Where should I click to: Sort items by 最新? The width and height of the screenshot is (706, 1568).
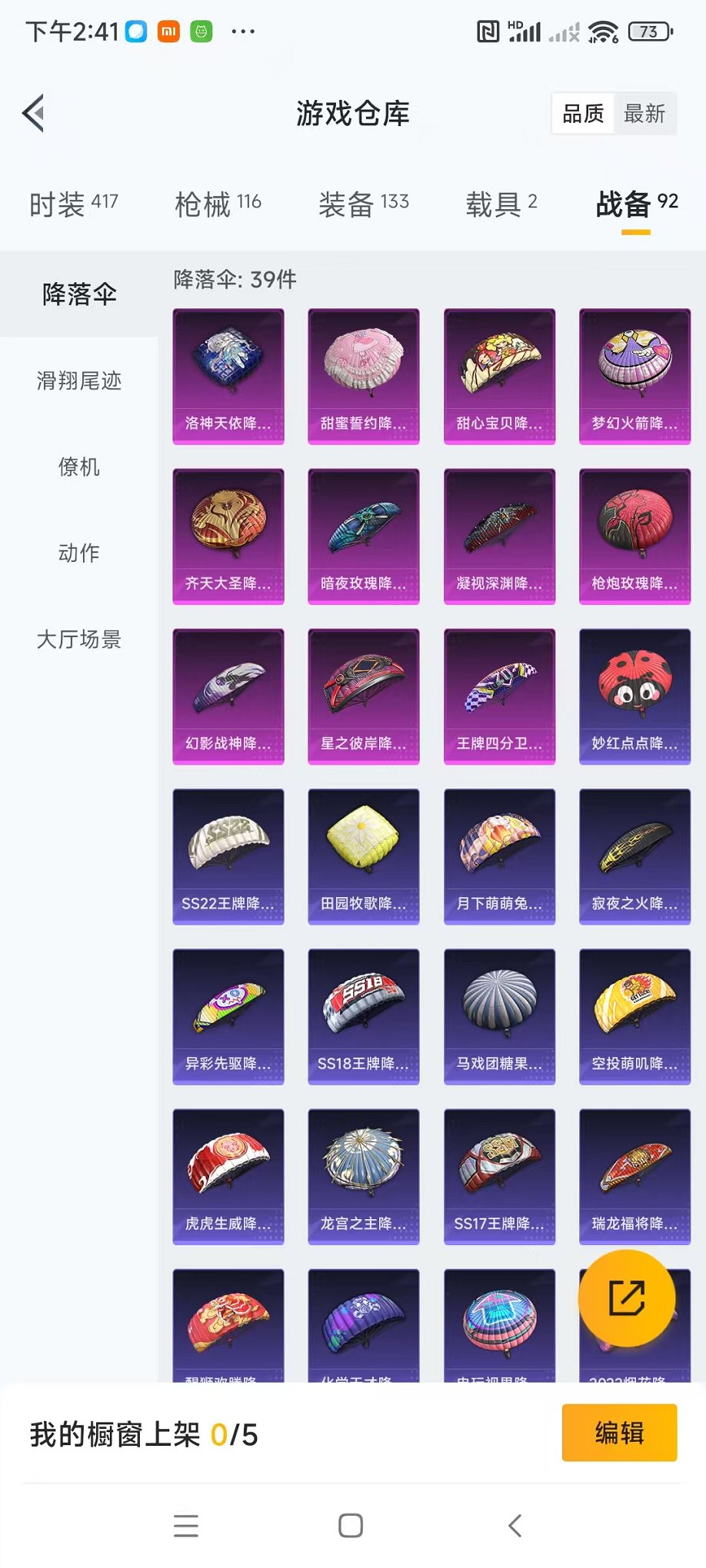click(x=644, y=114)
